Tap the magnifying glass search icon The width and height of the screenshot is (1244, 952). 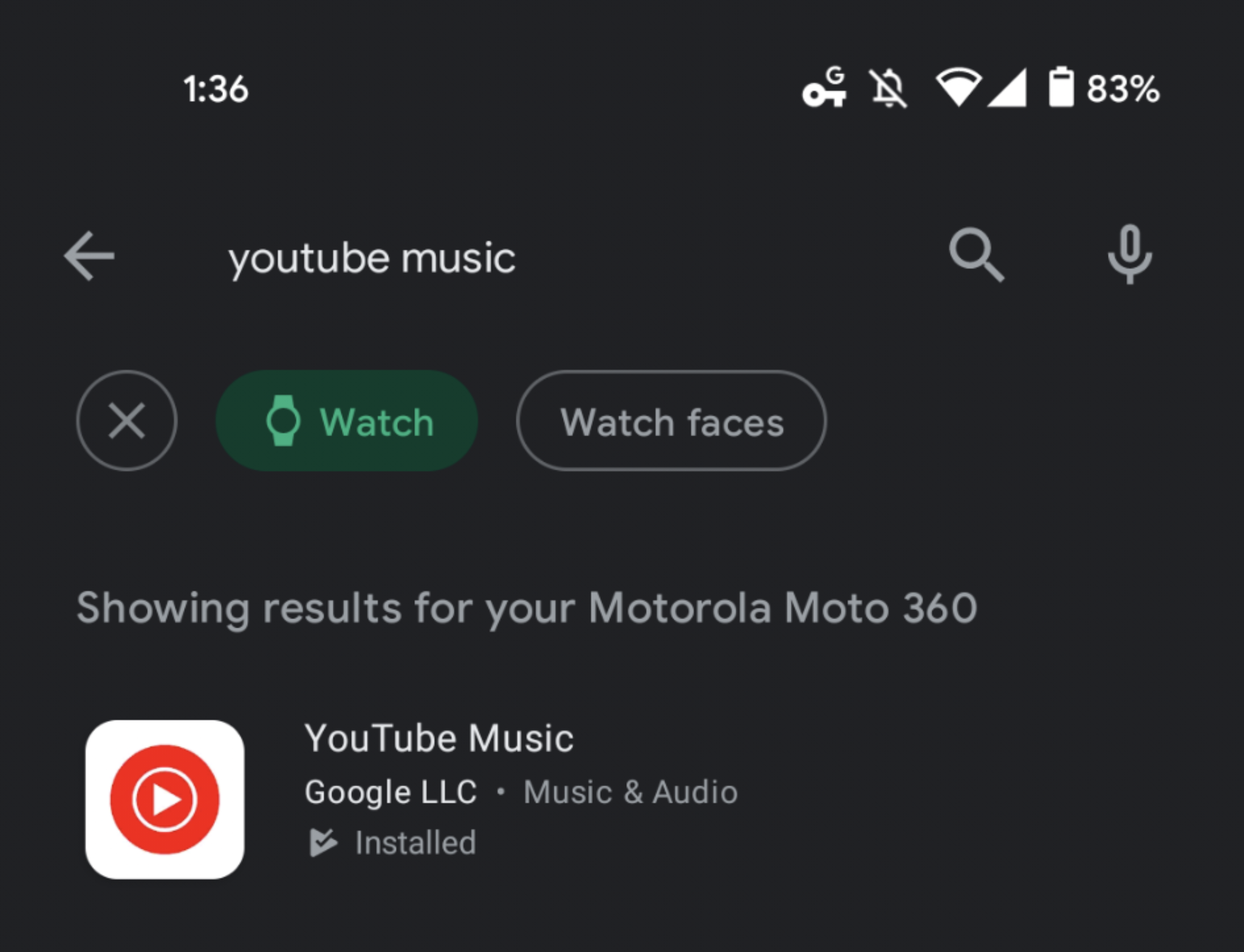coord(976,255)
